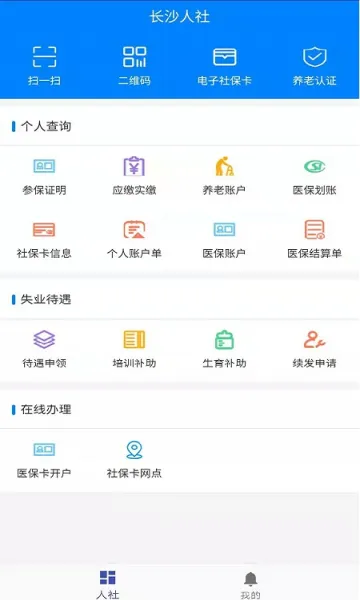
Task: Switch to the 我的 tab
Action: [x=251, y=585]
